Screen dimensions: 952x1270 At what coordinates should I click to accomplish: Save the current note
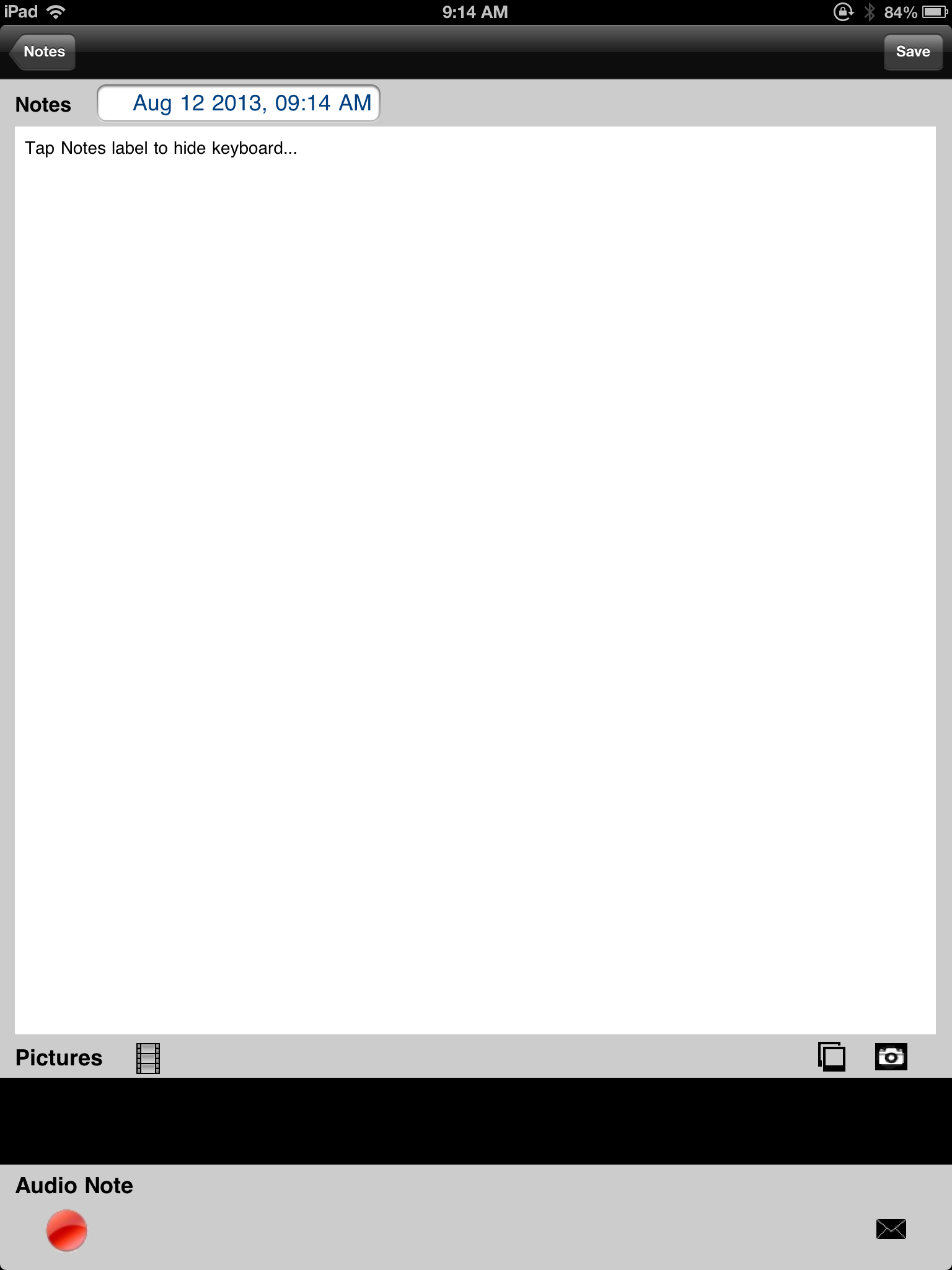click(912, 51)
